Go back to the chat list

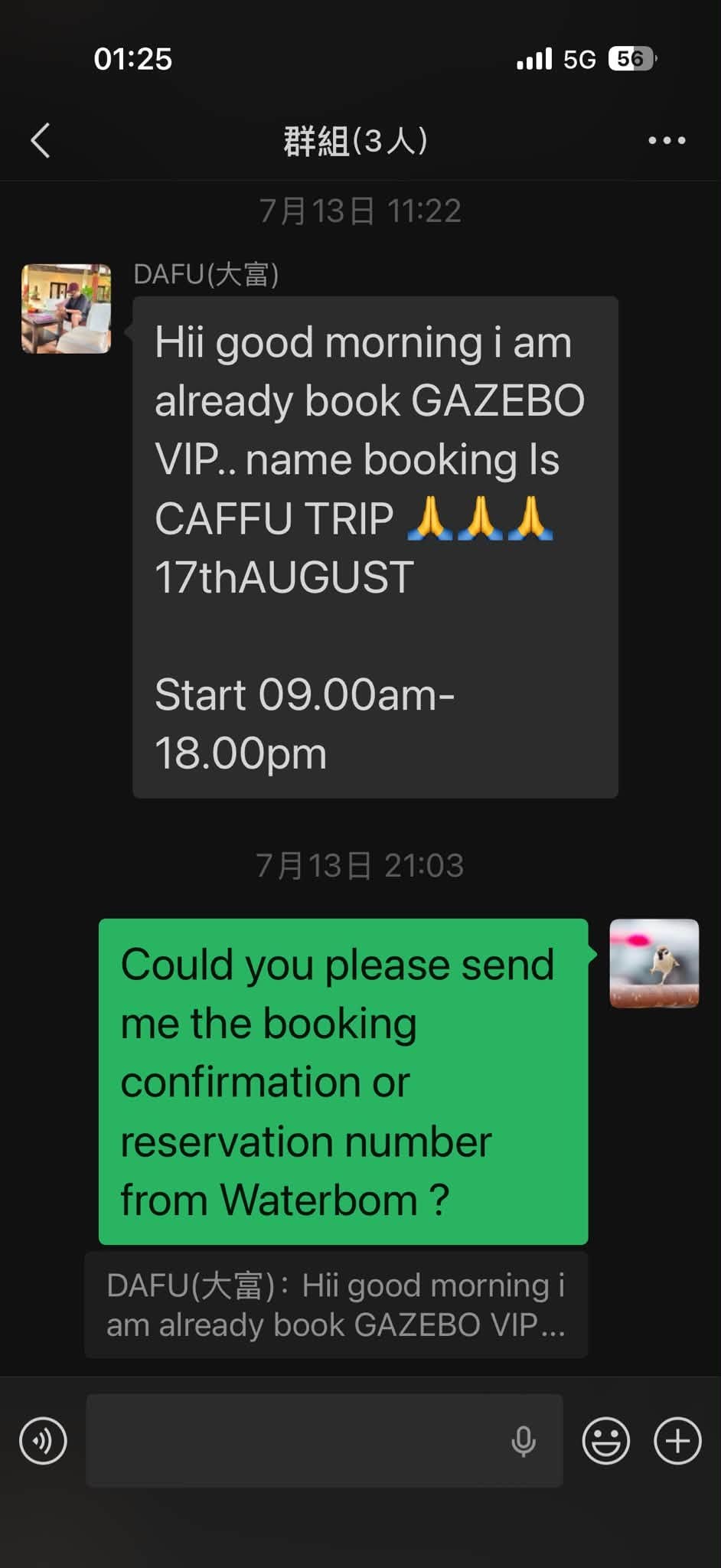pyautogui.click(x=41, y=141)
